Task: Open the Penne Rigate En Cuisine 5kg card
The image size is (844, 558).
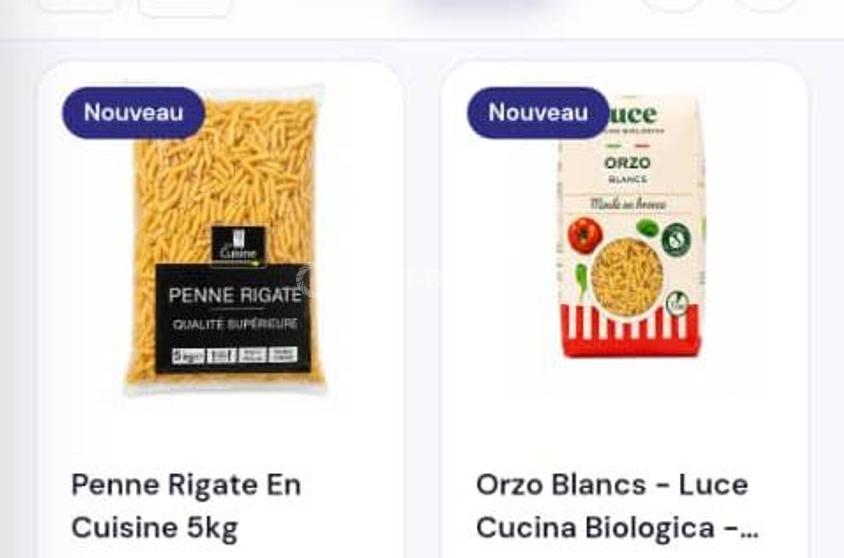Action: (220, 310)
